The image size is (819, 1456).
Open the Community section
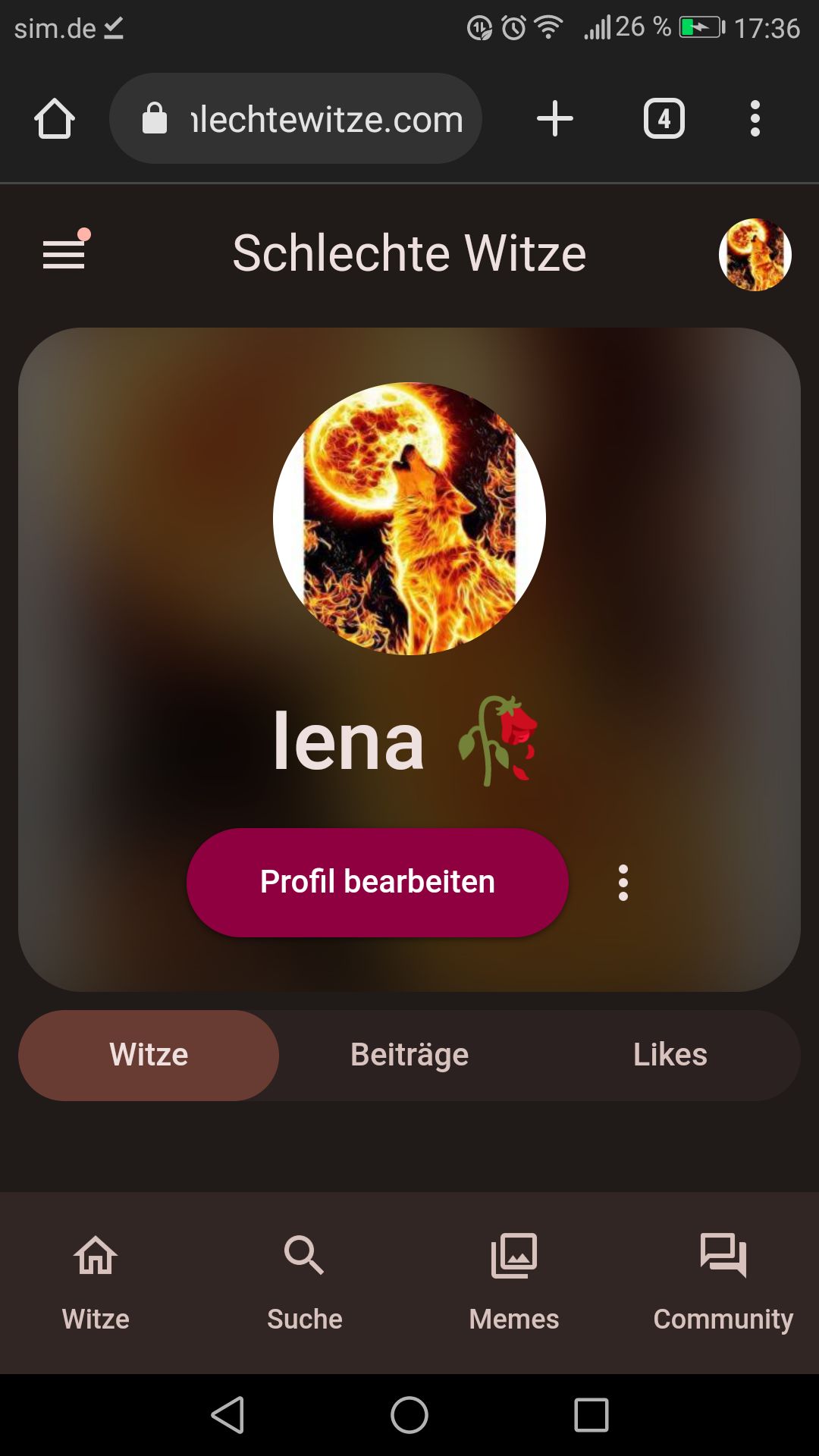point(723,1282)
